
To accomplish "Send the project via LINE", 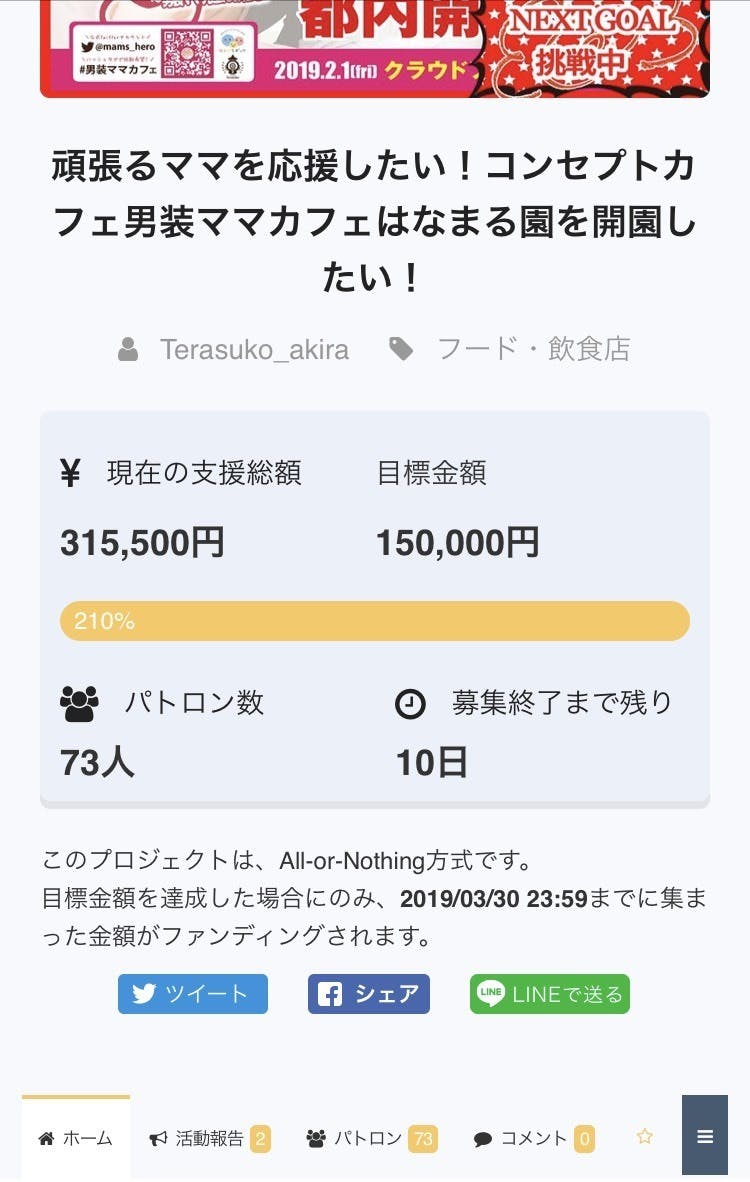I will click(x=550, y=994).
